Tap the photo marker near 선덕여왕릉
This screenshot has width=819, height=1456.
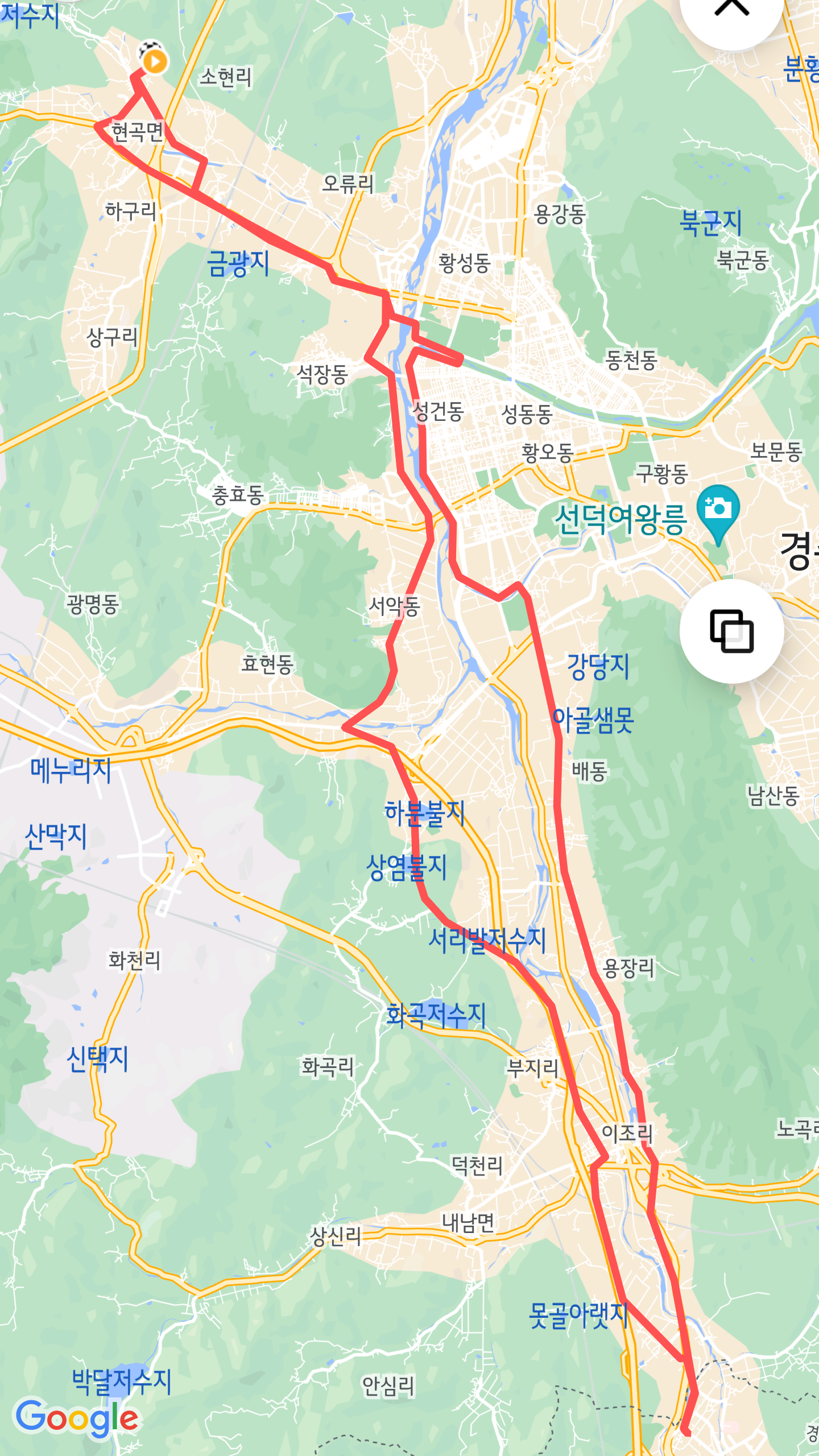click(x=718, y=510)
